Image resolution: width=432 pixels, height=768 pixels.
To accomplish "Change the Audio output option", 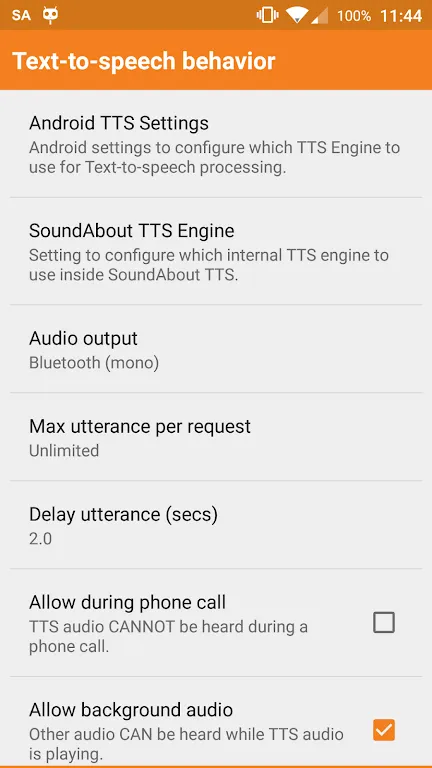I will pos(216,349).
